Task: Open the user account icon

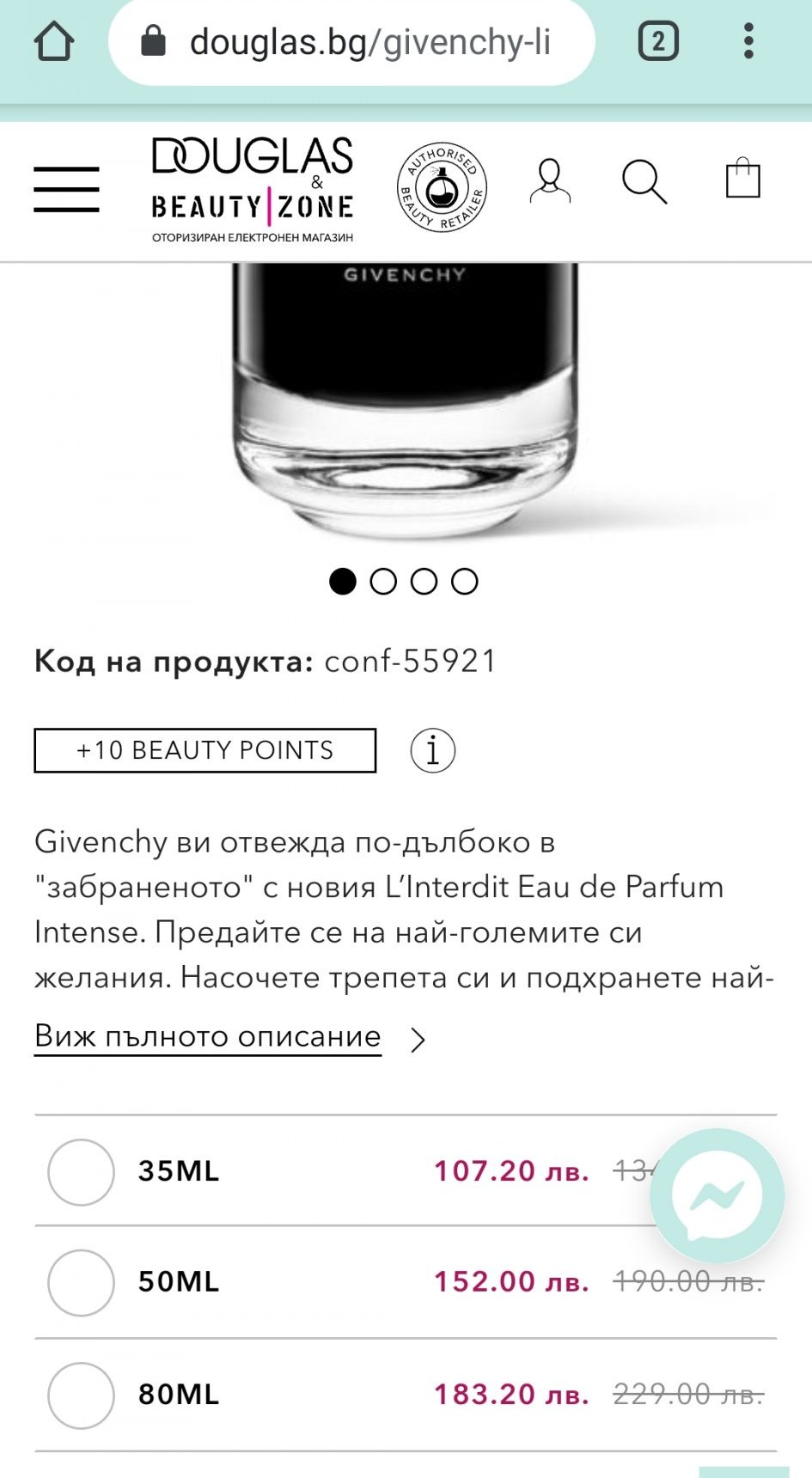Action: point(550,181)
